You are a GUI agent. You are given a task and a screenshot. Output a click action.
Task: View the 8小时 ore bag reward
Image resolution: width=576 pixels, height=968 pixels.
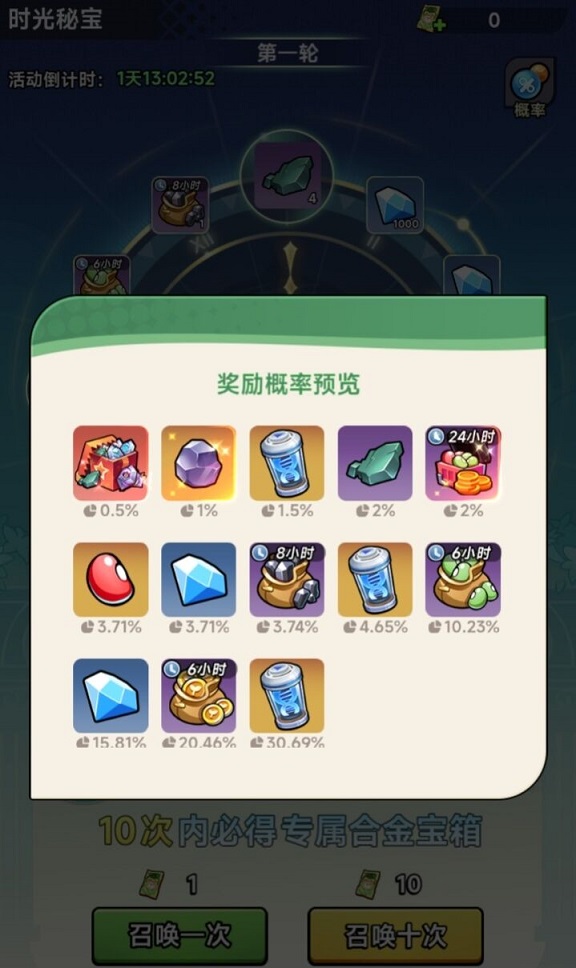[286, 580]
